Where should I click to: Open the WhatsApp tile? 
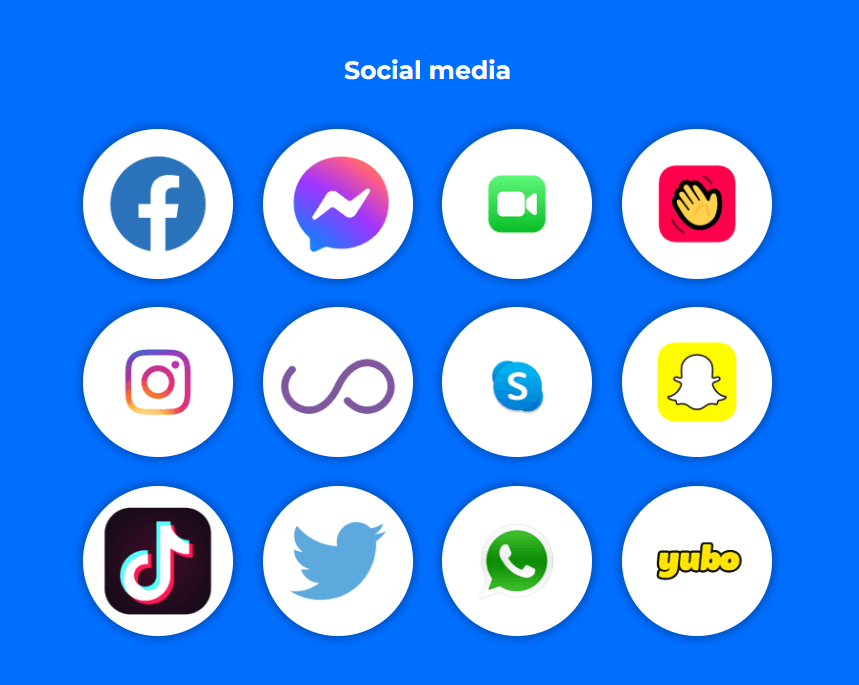coord(517,561)
